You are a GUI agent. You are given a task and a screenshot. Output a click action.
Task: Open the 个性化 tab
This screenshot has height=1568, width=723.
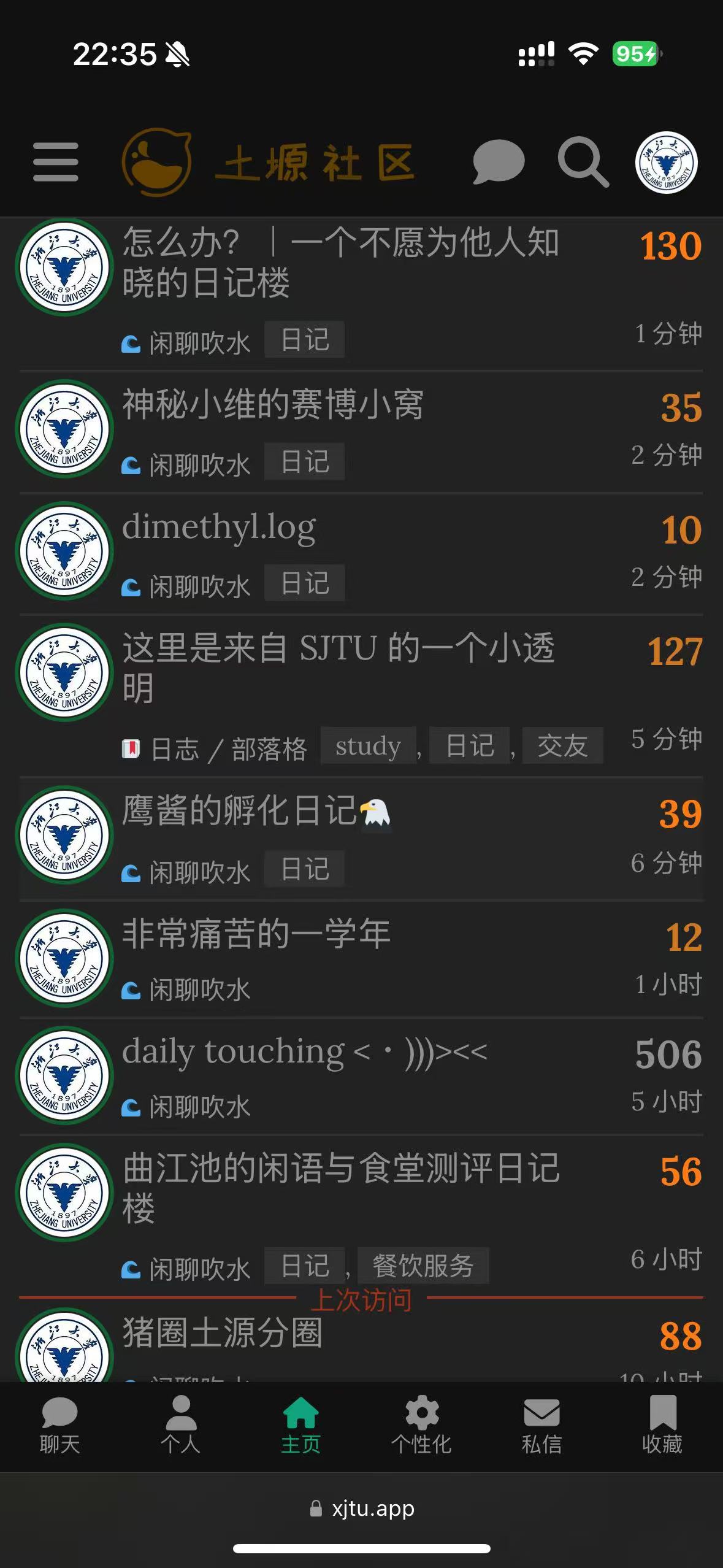(x=421, y=1424)
